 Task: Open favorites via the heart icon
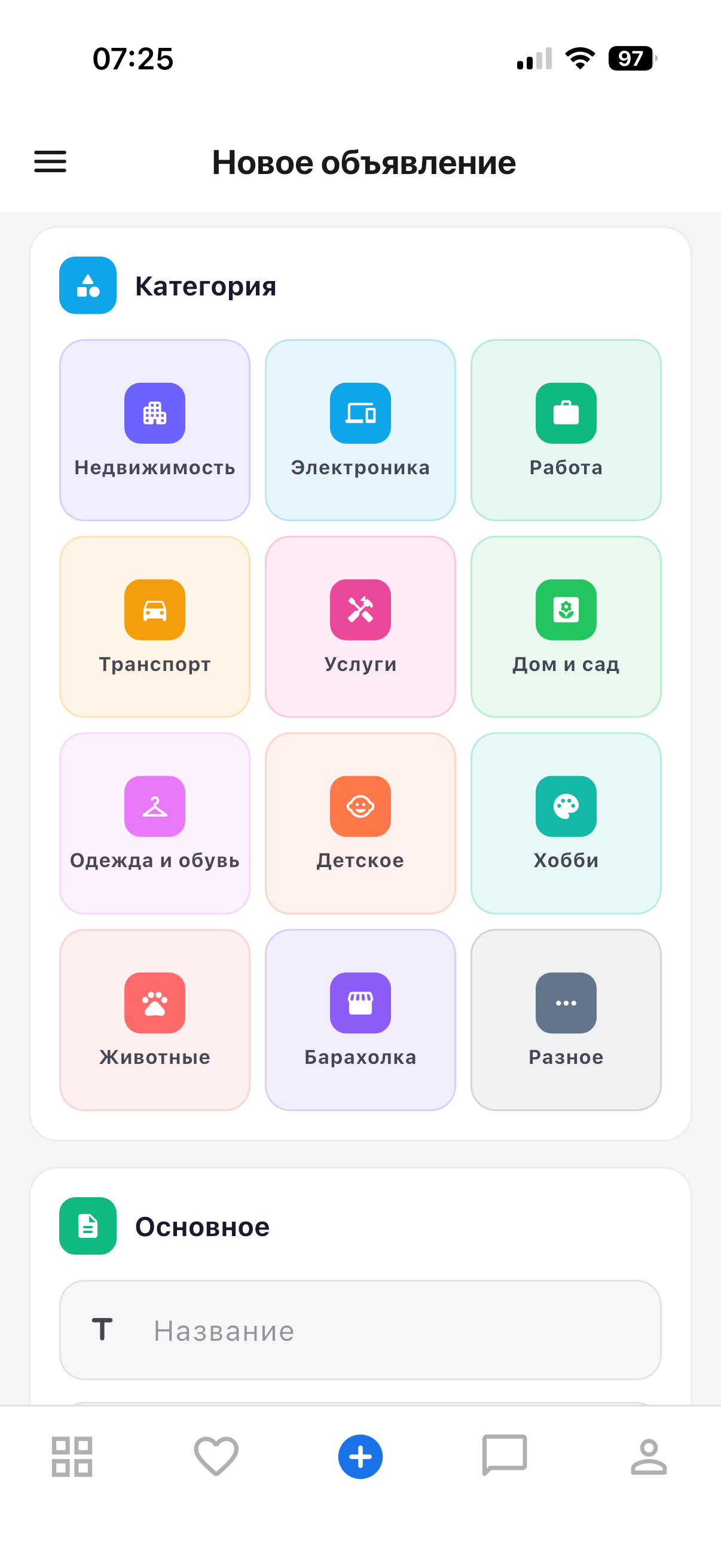coord(216,1457)
